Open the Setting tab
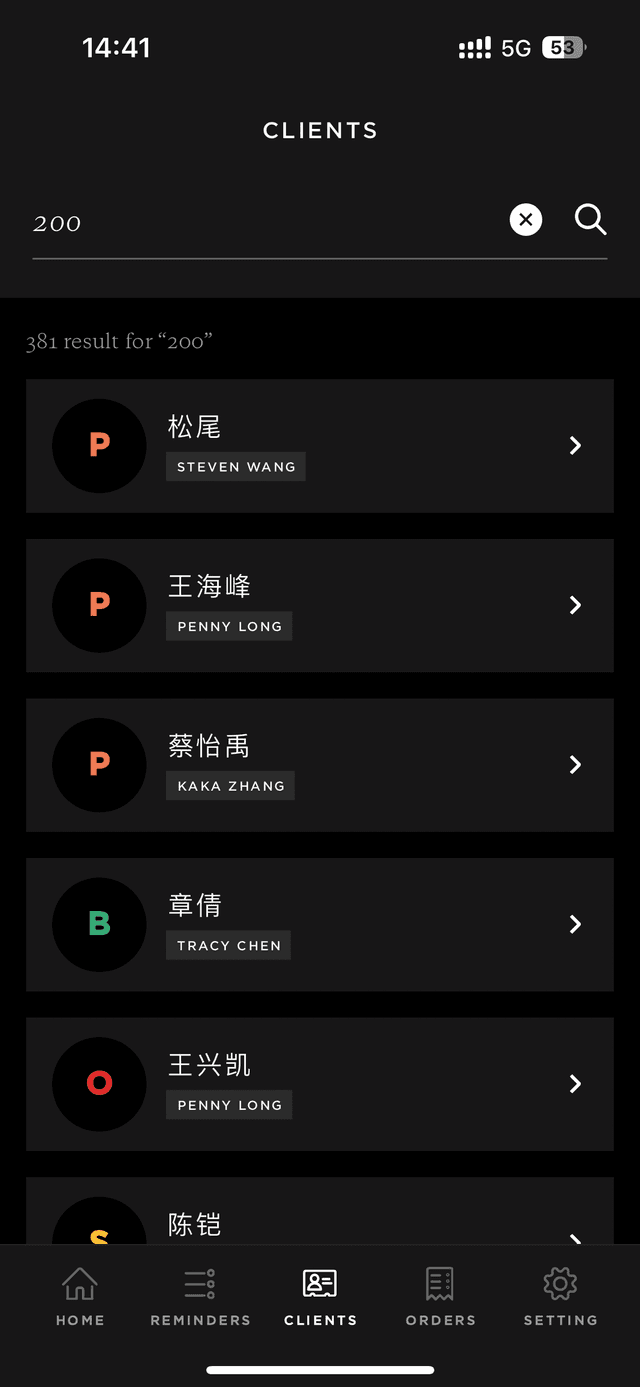The width and height of the screenshot is (640, 1387). coord(560,1297)
